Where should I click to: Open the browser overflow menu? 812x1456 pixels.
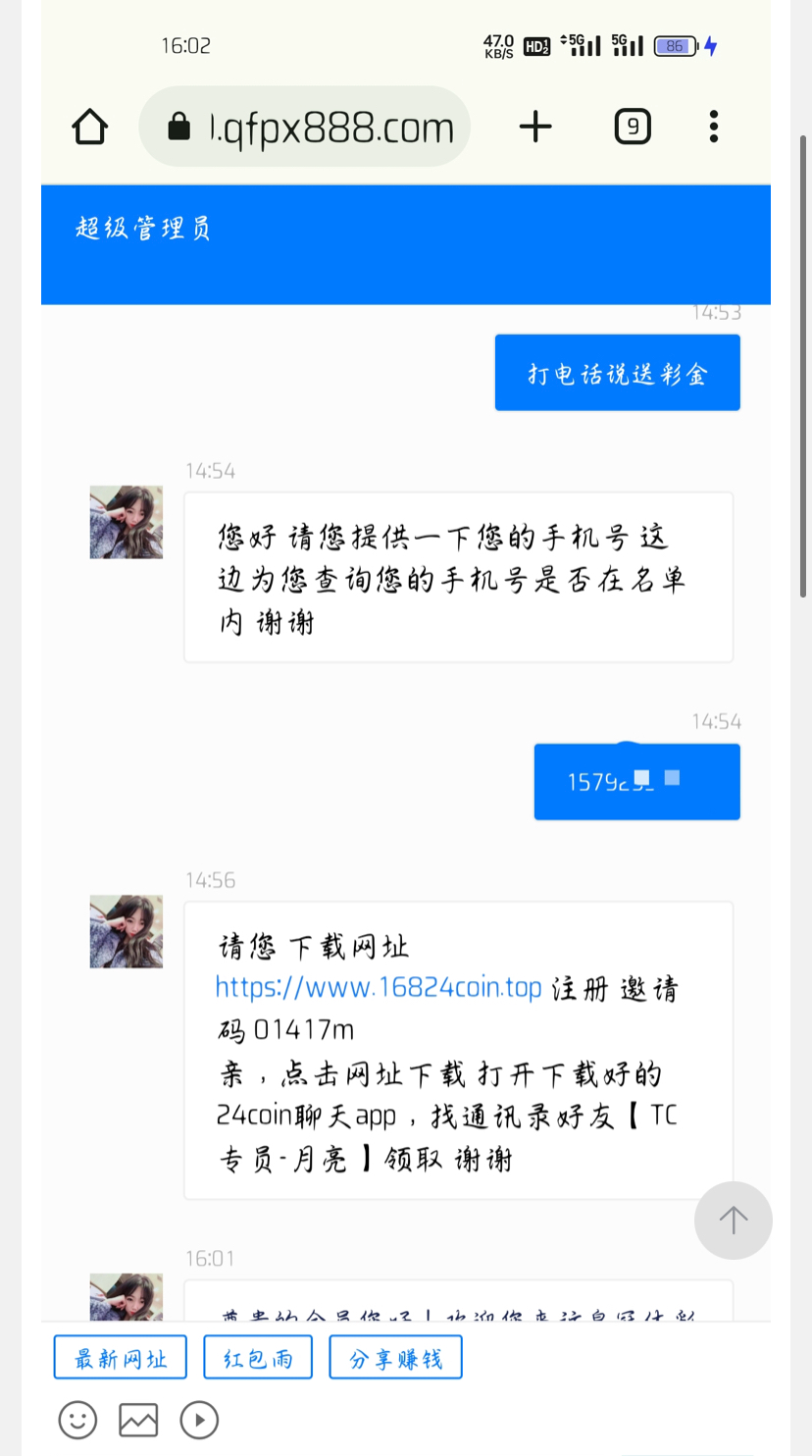coord(713,127)
